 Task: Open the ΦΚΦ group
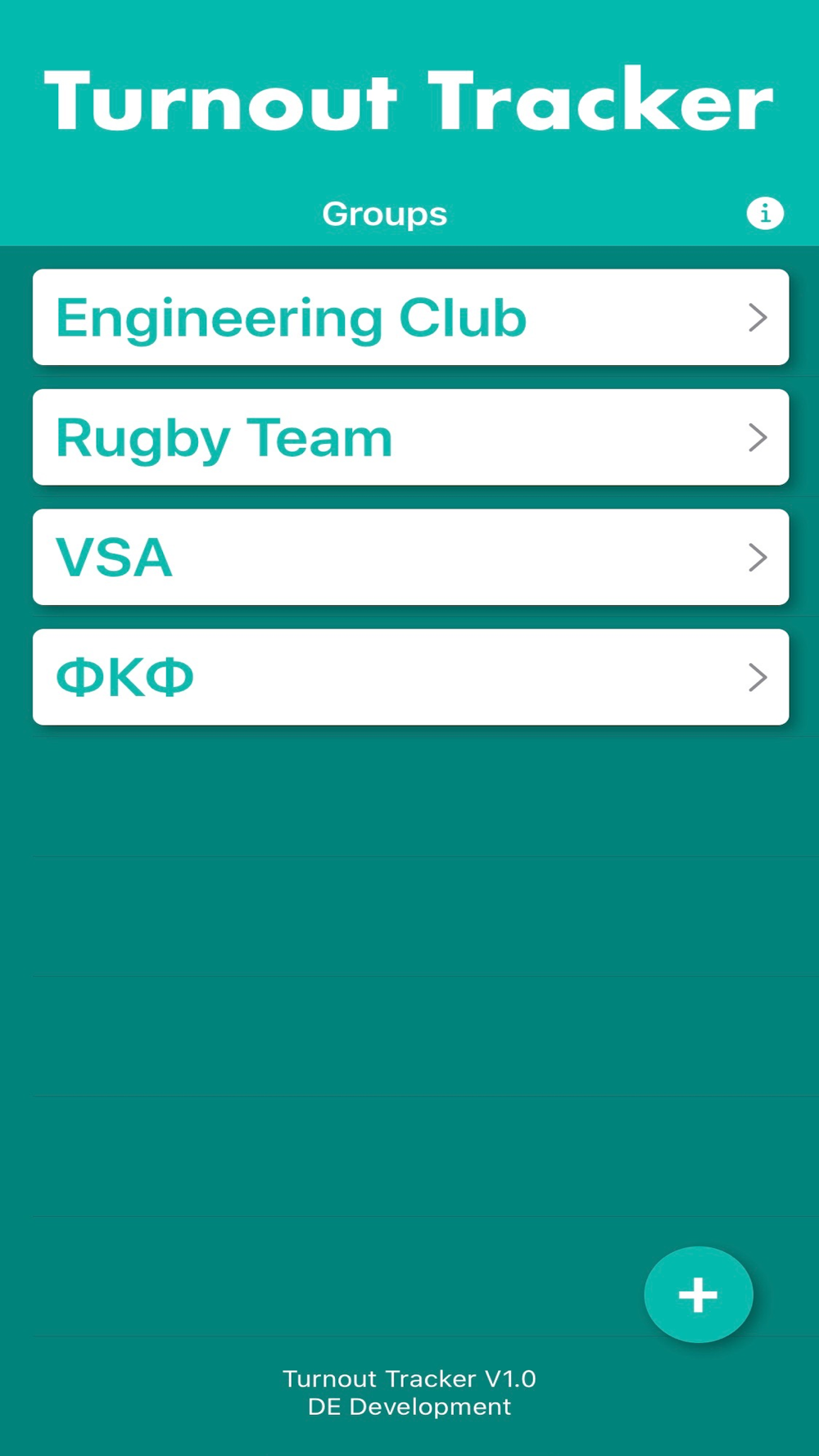[410, 677]
